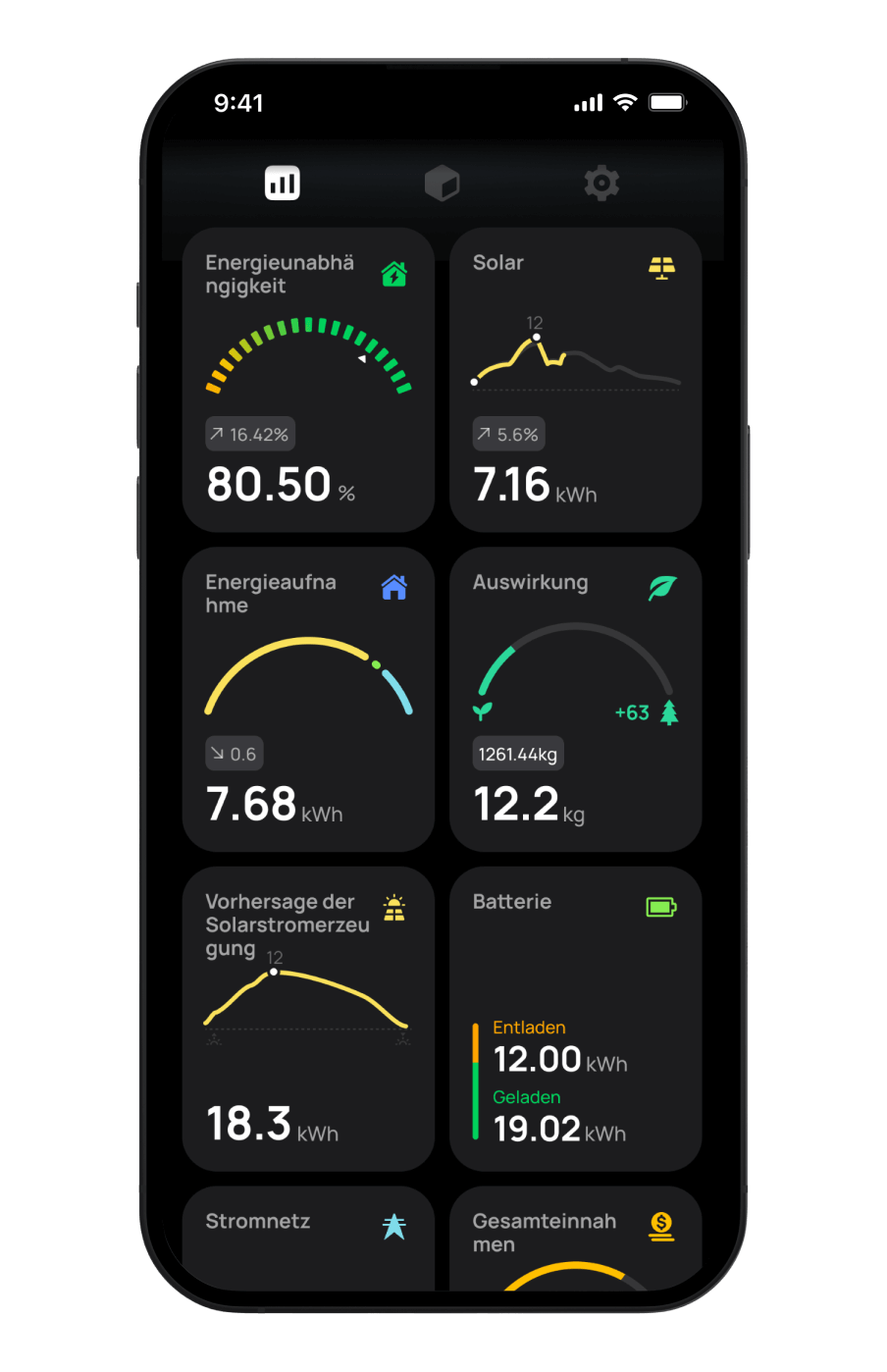Open the Auswirkung impact card
Screen dimensions: 887x1372
(575, 699)
